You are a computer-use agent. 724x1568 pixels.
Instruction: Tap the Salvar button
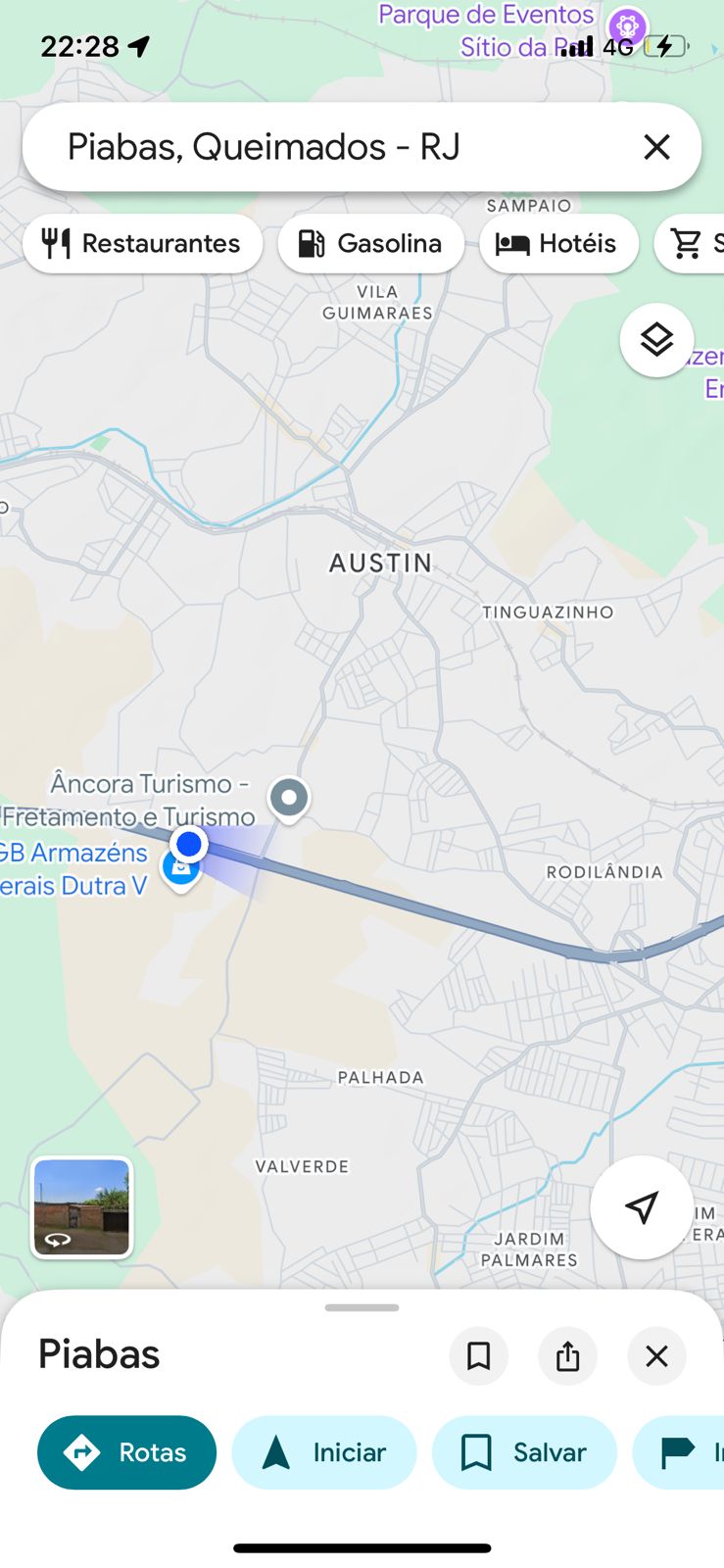tap(524, 1451)
